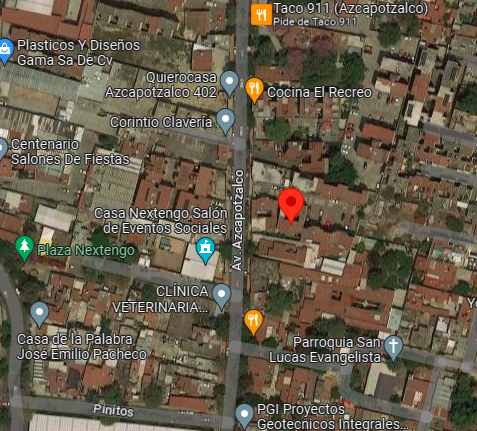The image size is (477, 431).
Task: Select the Plaza Nextengo park marker
Action: pyautogui.click(x=24, y=249)
